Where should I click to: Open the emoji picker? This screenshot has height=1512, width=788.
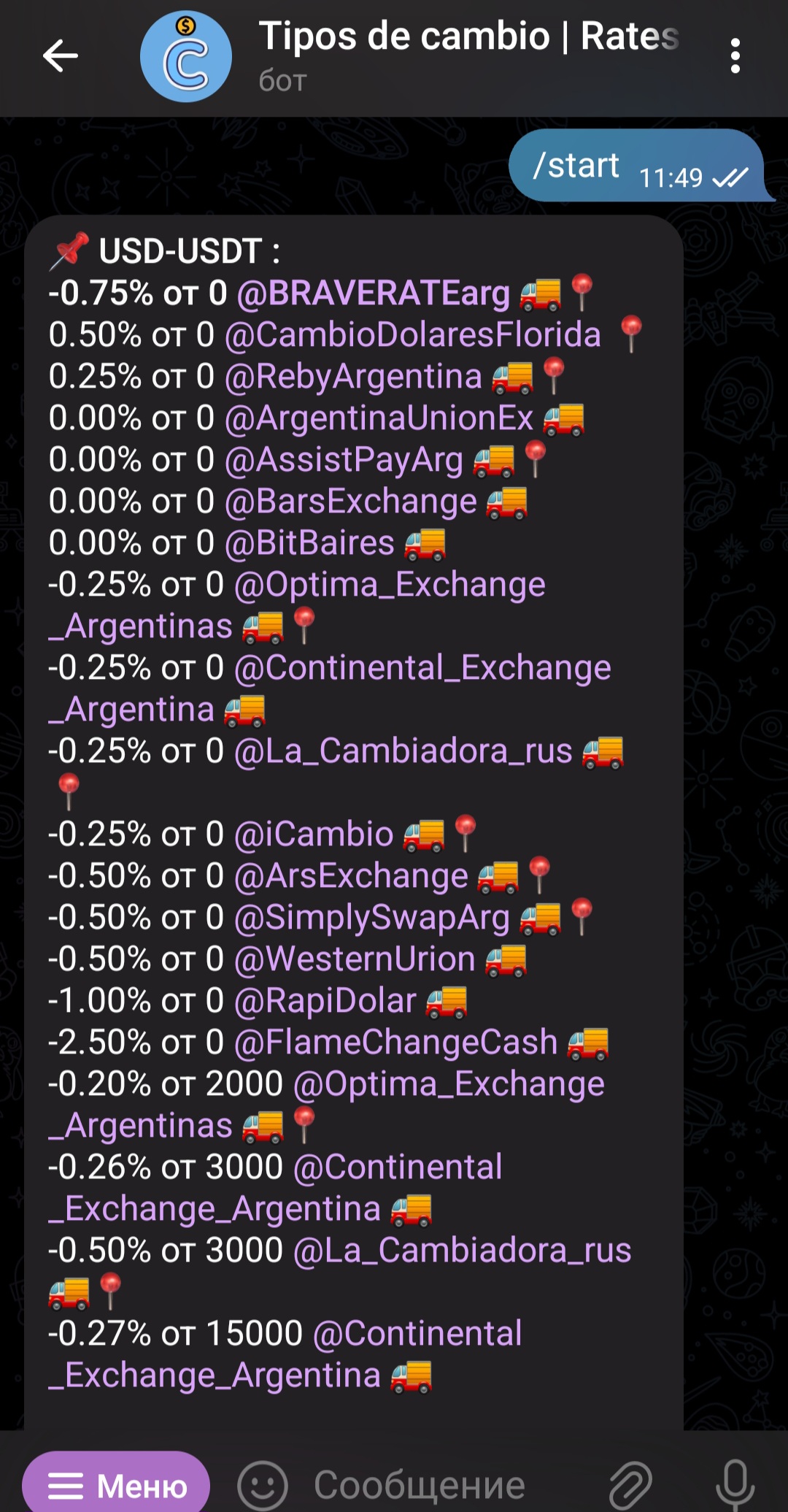click(263, 1484)
